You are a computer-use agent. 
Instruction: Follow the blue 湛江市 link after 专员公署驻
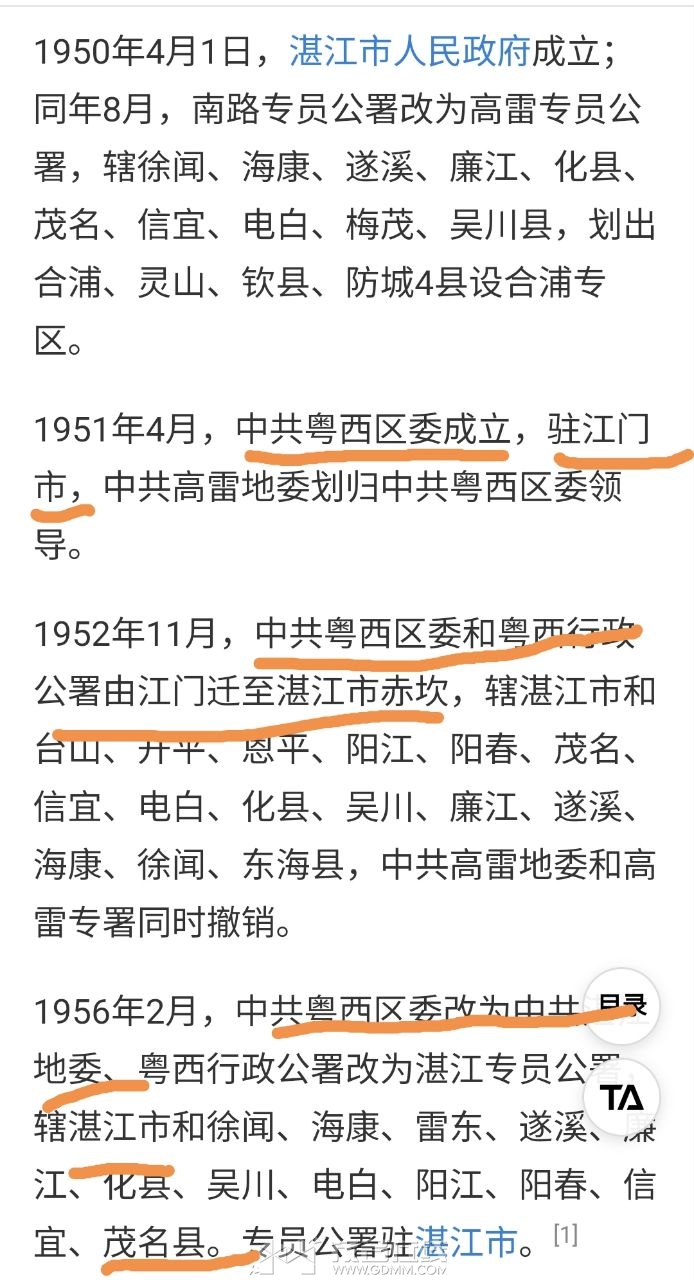[x=466, y=1242]
